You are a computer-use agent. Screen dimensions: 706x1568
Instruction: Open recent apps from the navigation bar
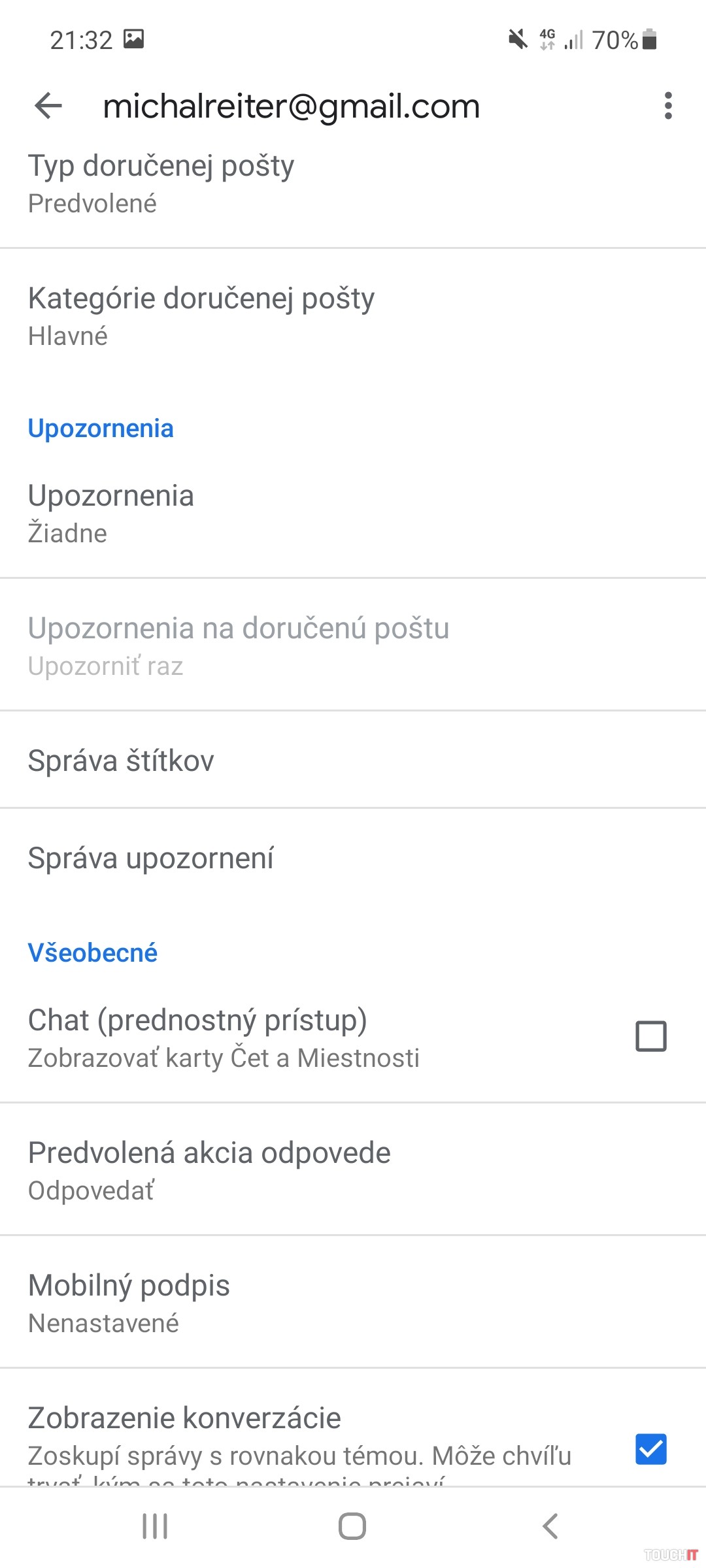[155, 1526]
